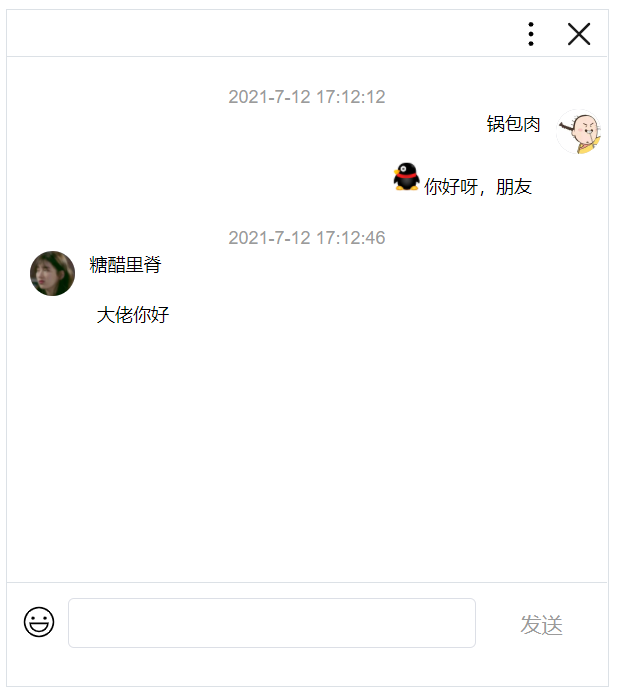Tap the 发送 send button
Viewport: 628px width, 699px height.
pos(541,625)
